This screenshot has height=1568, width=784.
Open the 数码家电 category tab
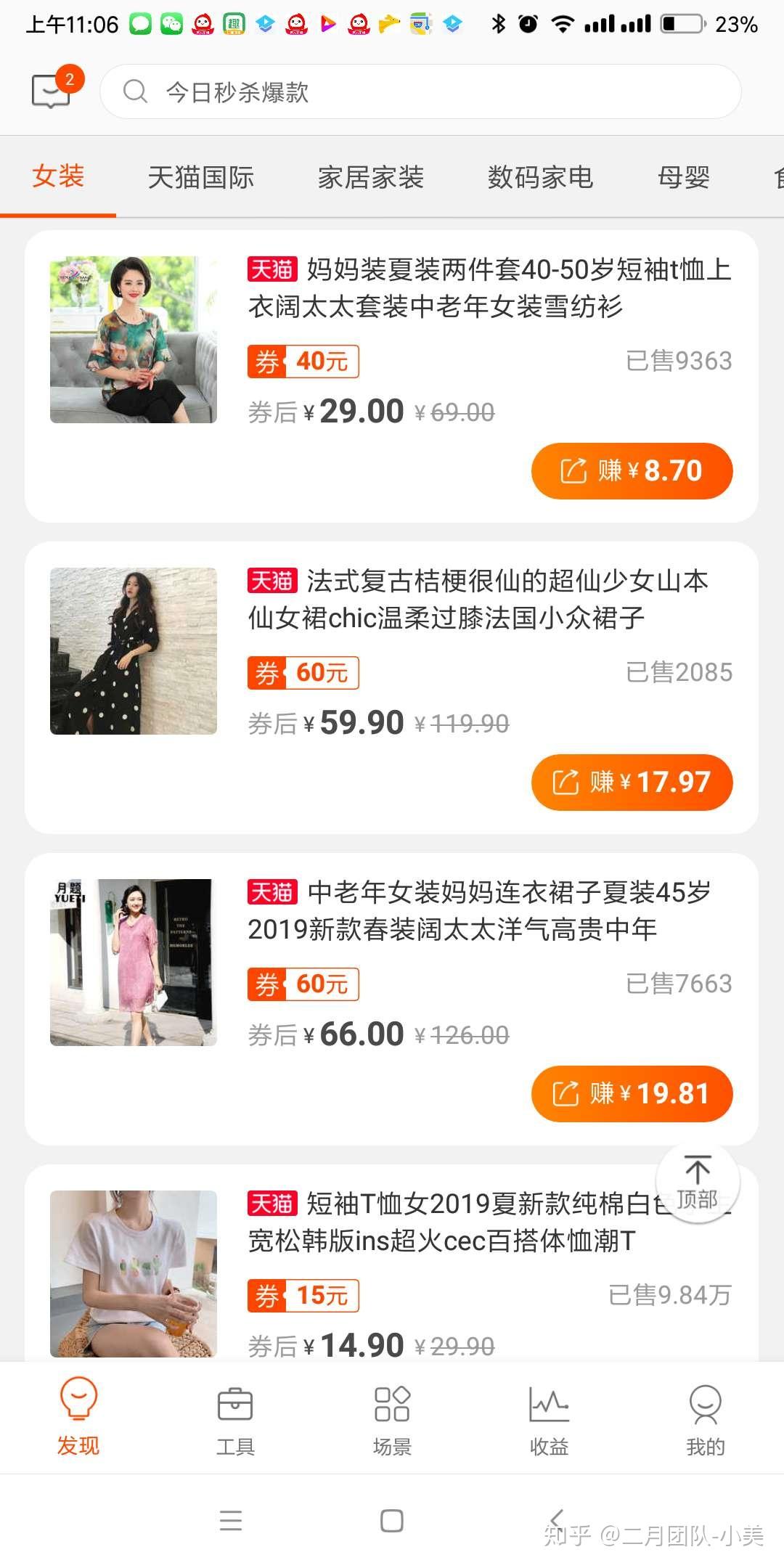541,177
